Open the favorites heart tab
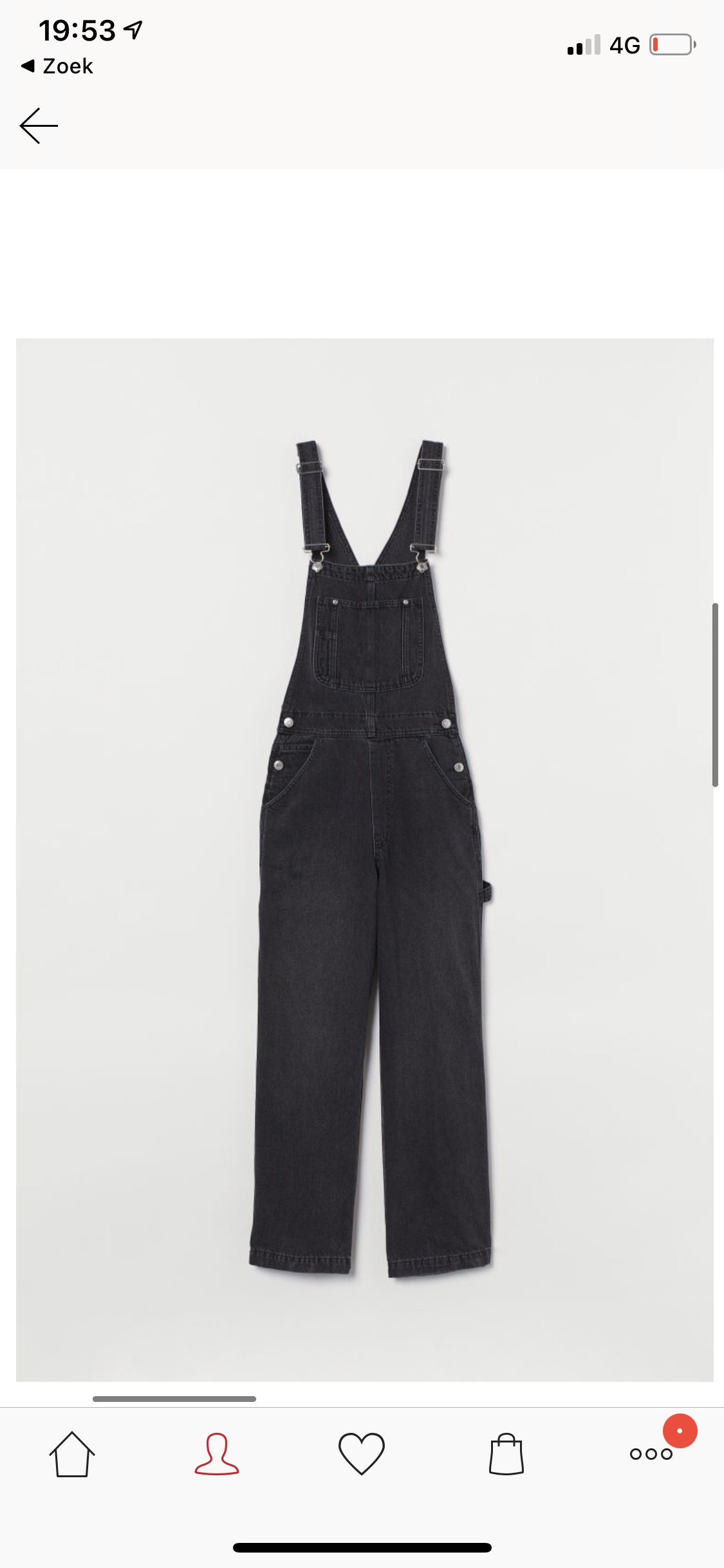The height and width of the screenshot is (1568, 724). [362, 1453]
